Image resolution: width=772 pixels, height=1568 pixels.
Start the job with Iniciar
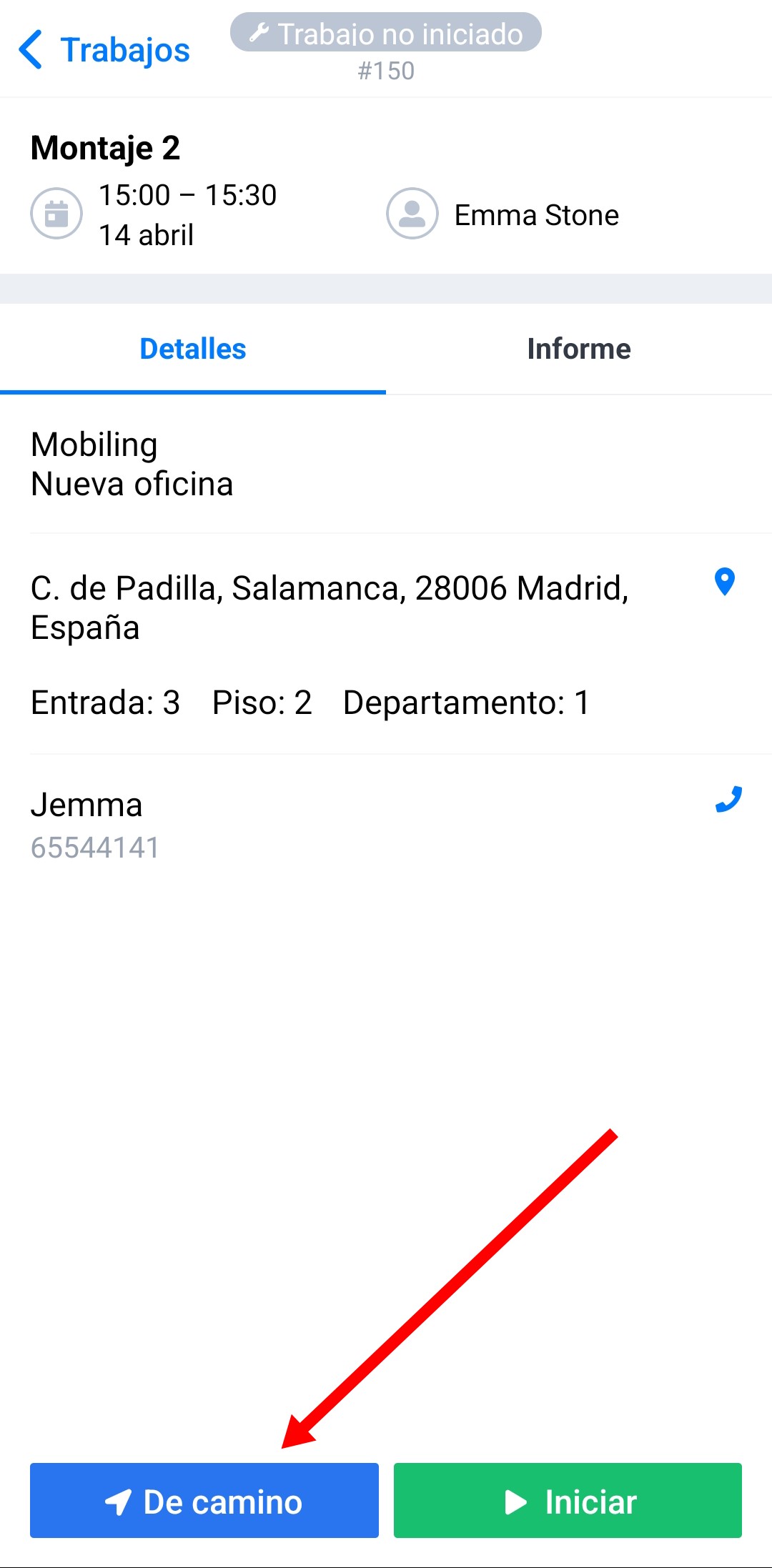(x=568, y=1501)
